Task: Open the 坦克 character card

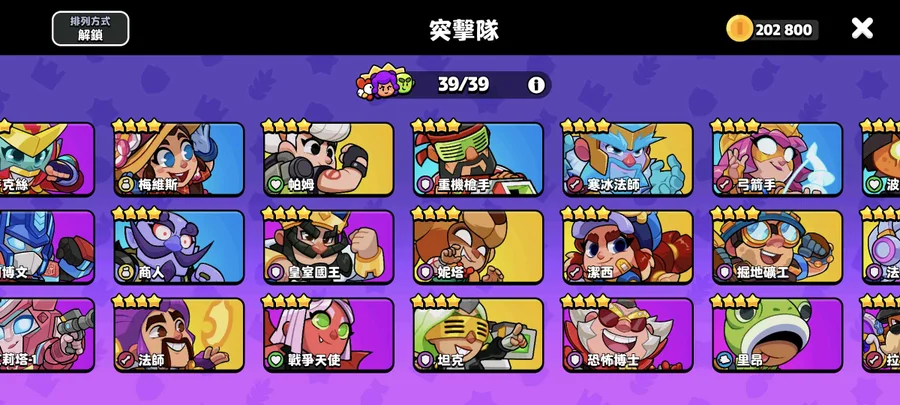Action: click(478, 334)
